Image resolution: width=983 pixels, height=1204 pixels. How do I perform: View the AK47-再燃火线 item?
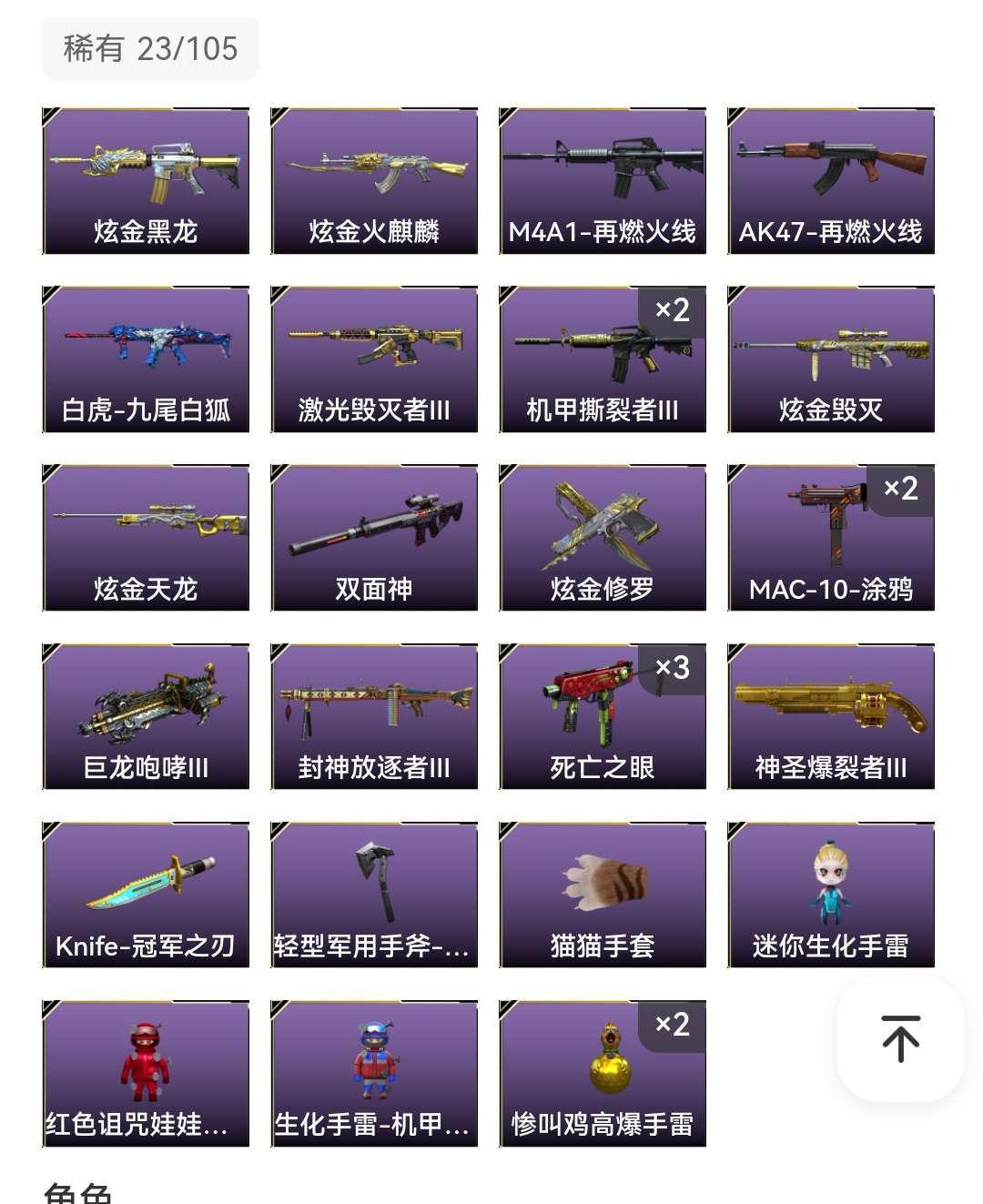[x=831, y=181]
